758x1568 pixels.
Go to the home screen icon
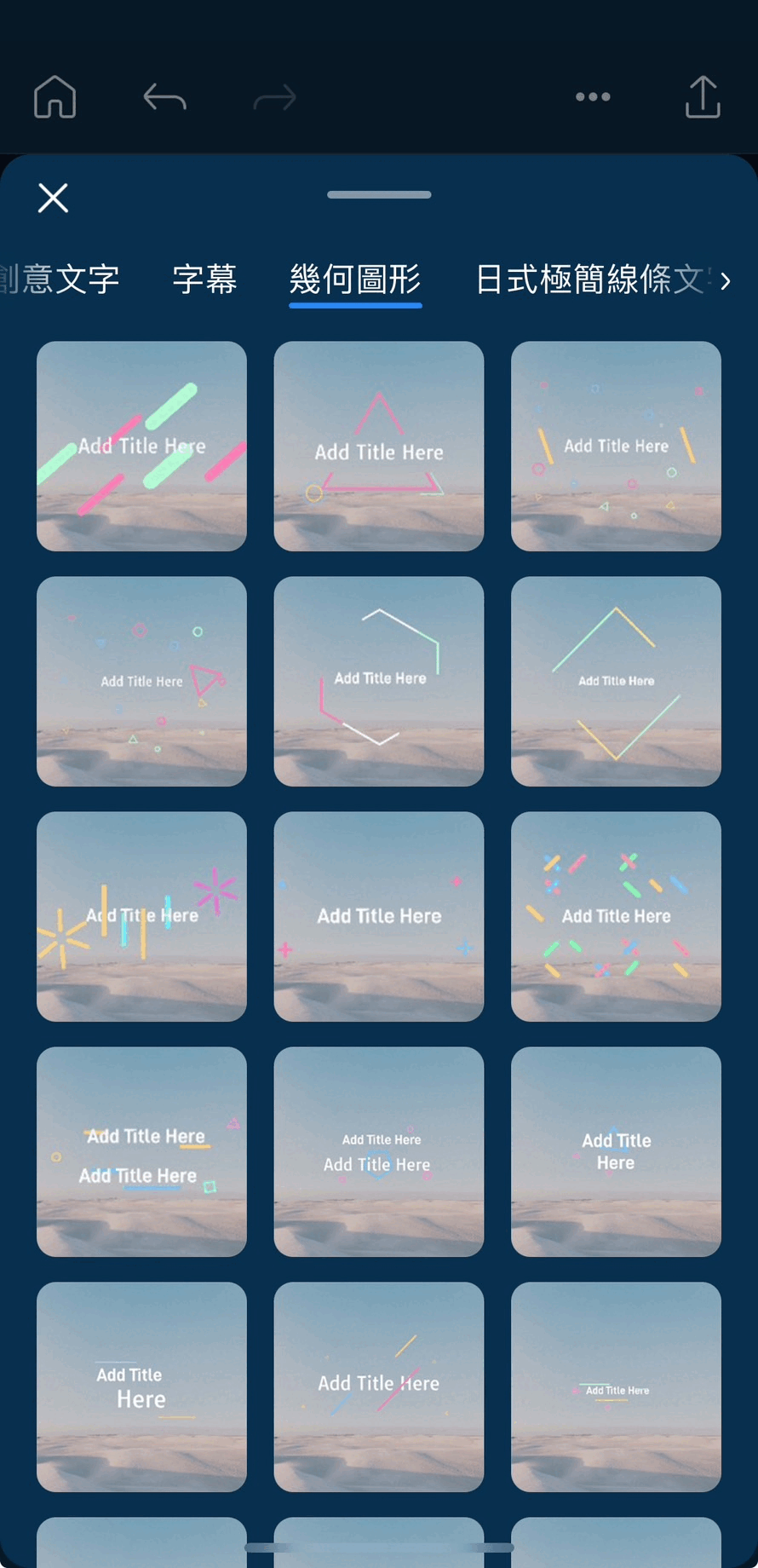tap(55, 97)
